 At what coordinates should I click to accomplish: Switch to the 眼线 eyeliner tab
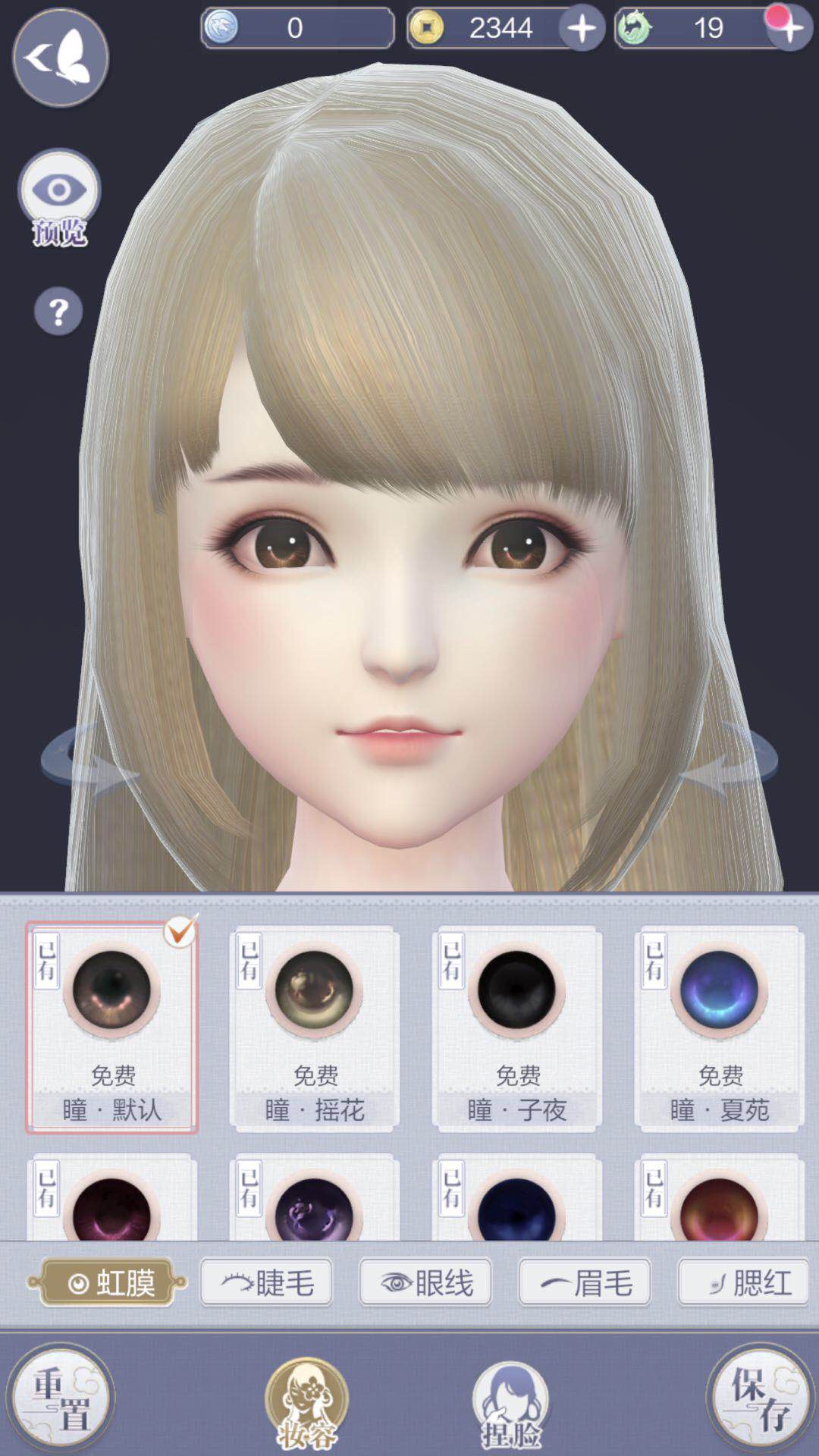tap(425, 1282)
